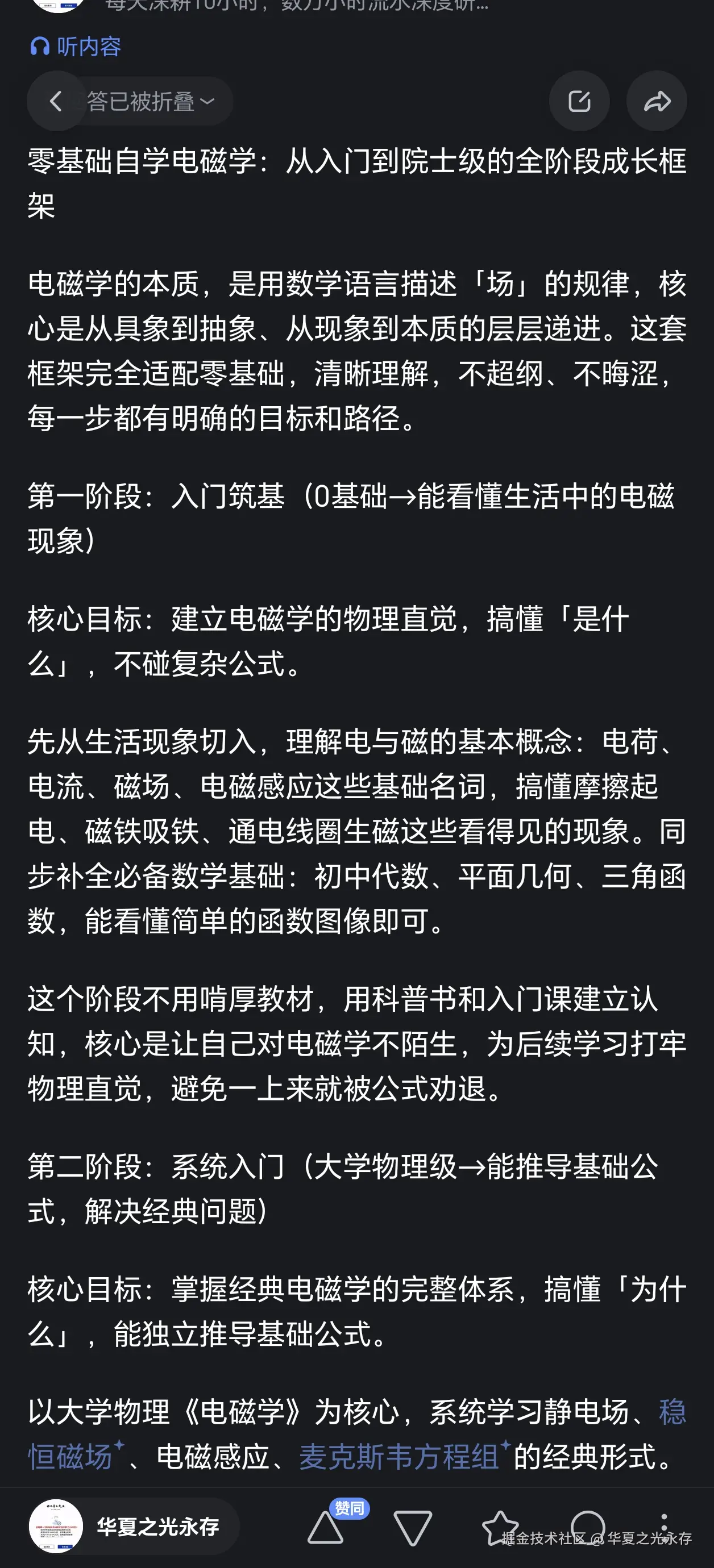Image resolution: width=714 pixels, height=1568 pixels.
Task: Tap the share arrow icon at top right
Action: 656,101
